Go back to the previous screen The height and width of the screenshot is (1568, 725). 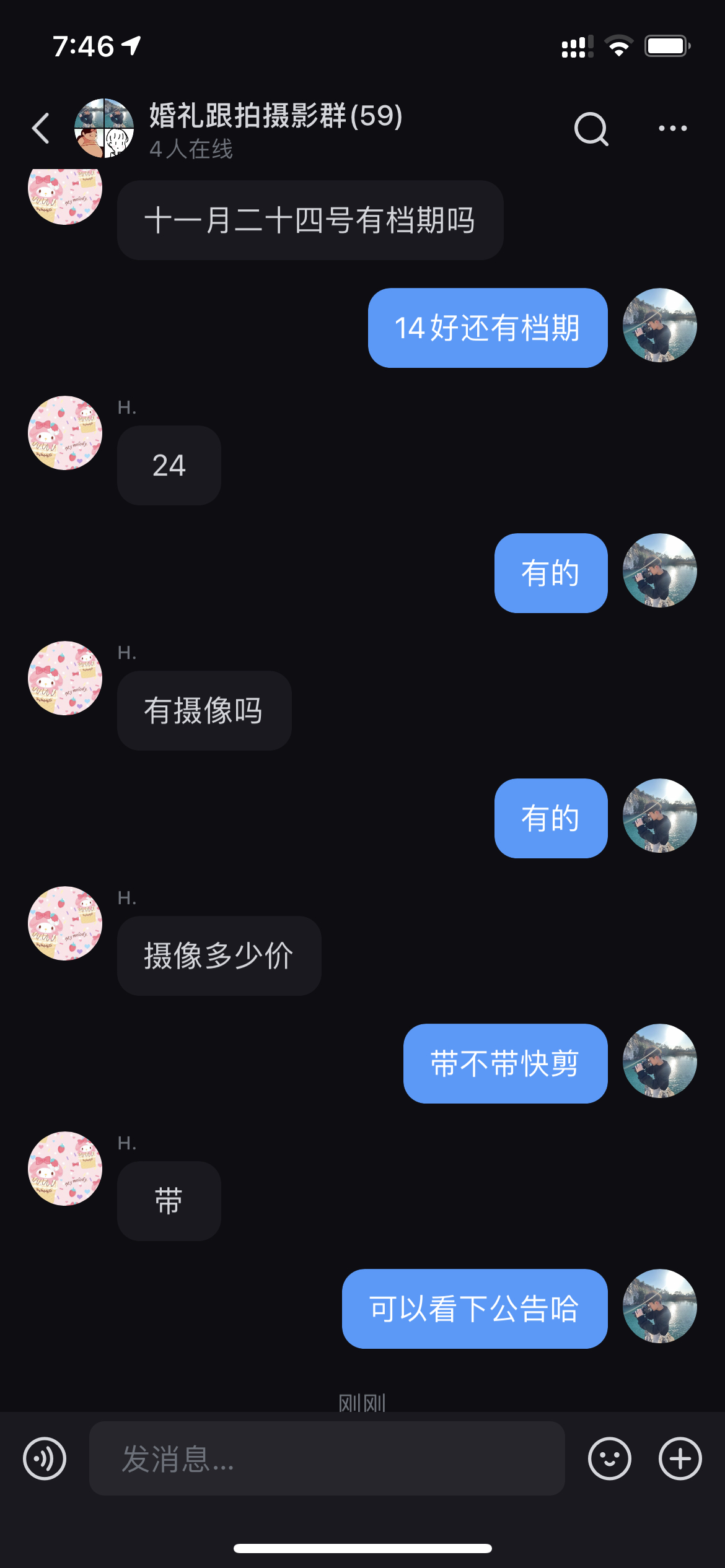point(41,128)
